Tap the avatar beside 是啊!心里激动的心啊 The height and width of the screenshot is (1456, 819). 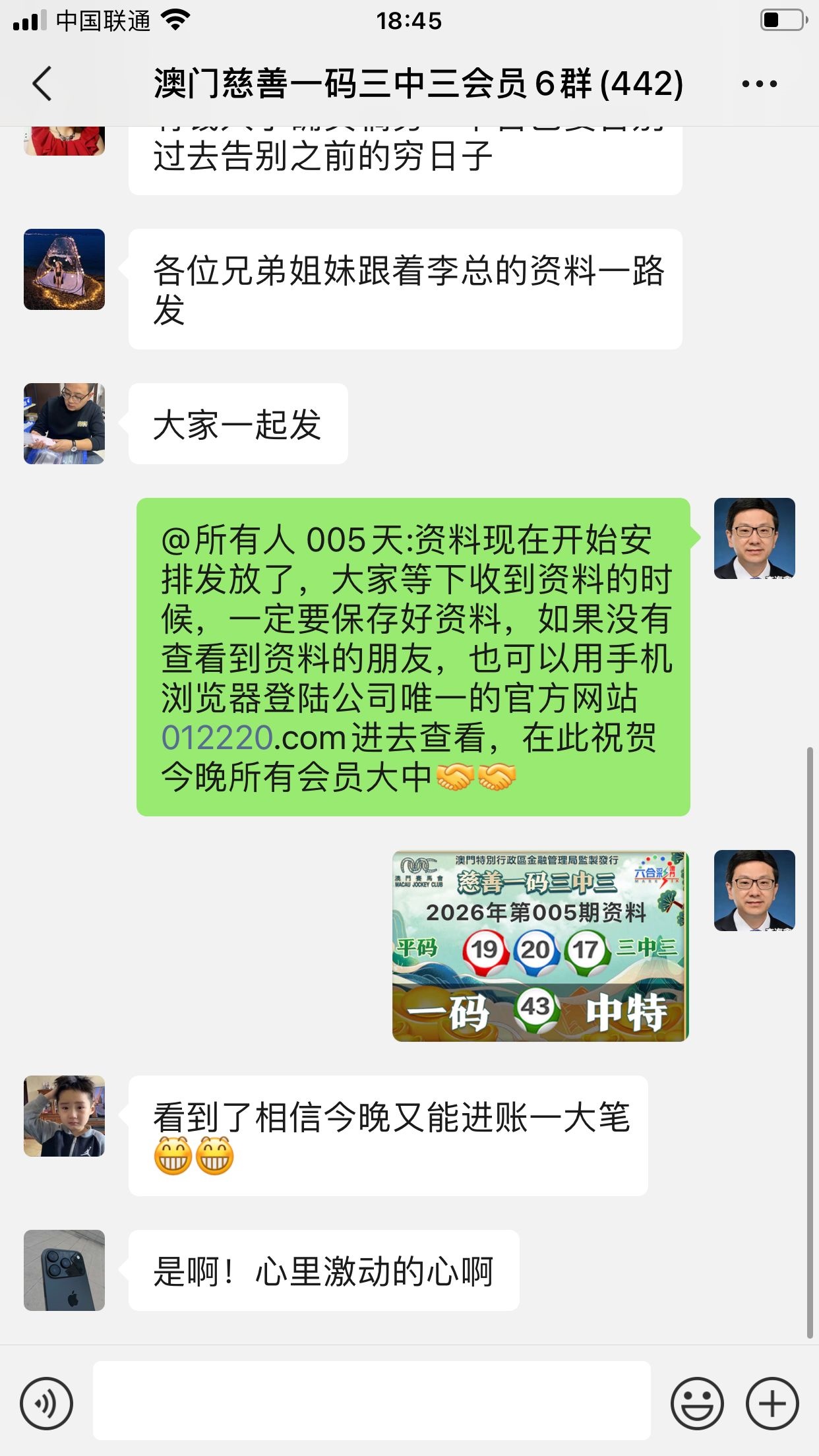click(x=64, y=1270)
